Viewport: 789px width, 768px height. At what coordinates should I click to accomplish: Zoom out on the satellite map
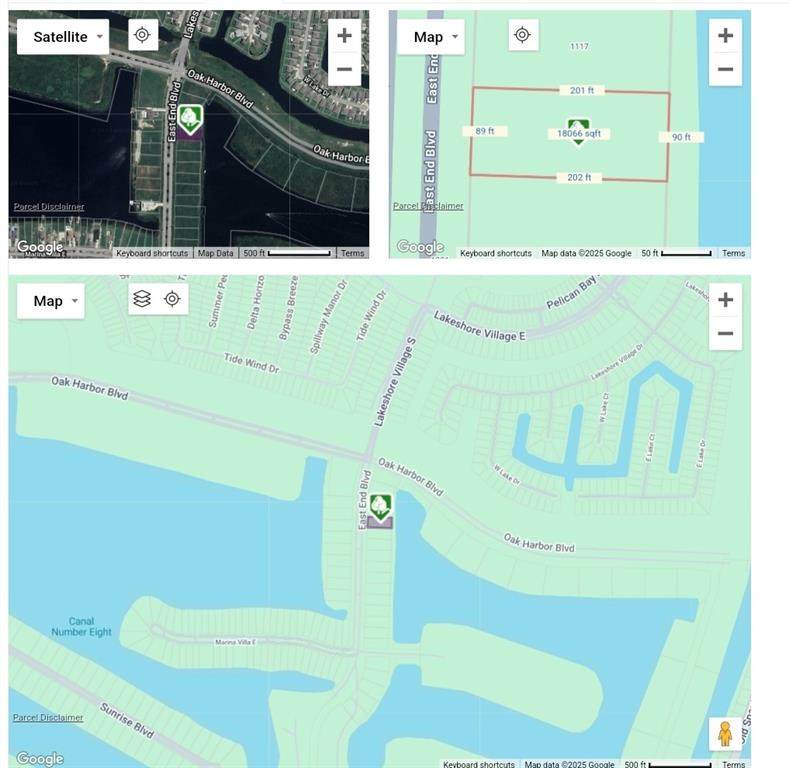[x=344, y=69]
